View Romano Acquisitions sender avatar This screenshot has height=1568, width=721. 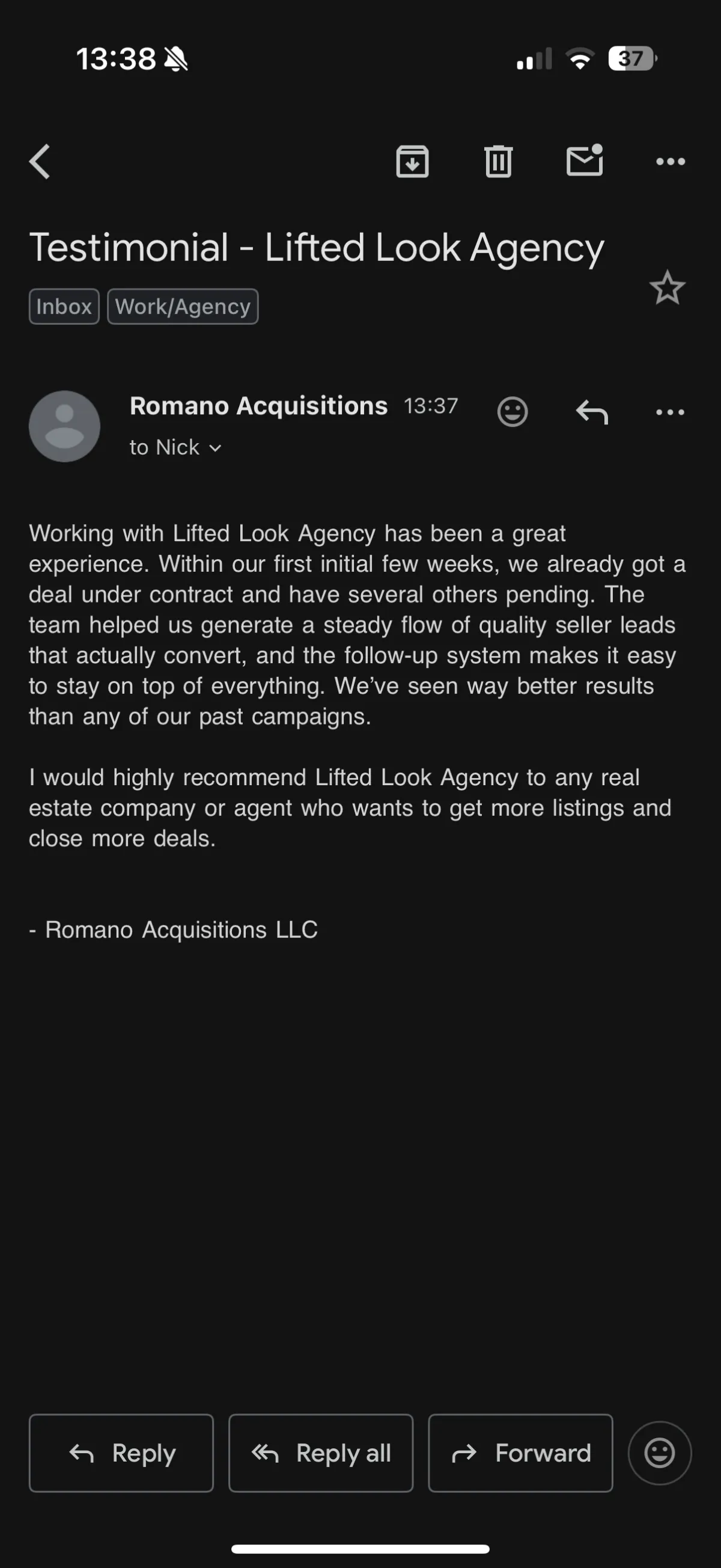(x=64, y=426)
